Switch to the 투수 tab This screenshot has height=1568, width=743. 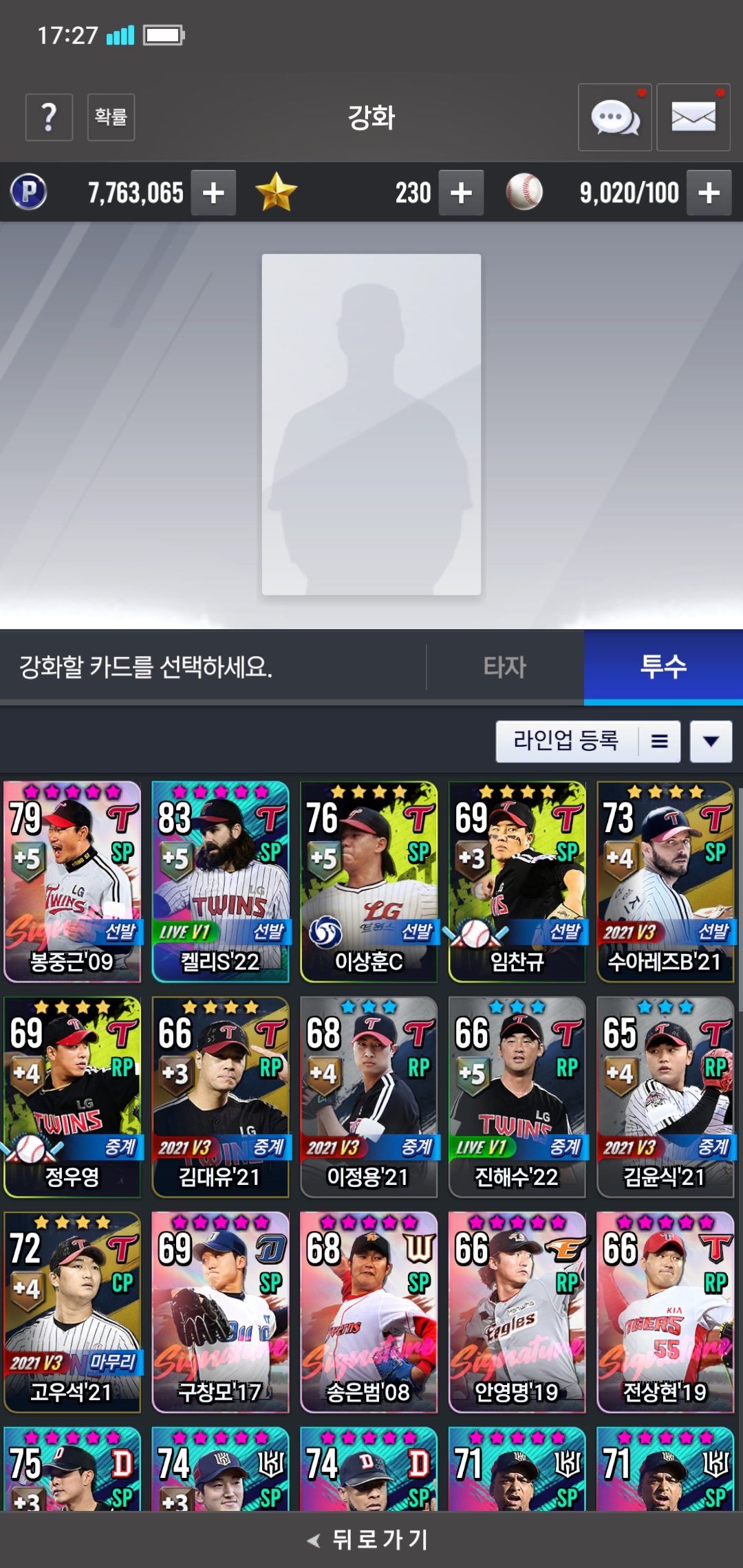pyautogui.click(x=663, y=667)
